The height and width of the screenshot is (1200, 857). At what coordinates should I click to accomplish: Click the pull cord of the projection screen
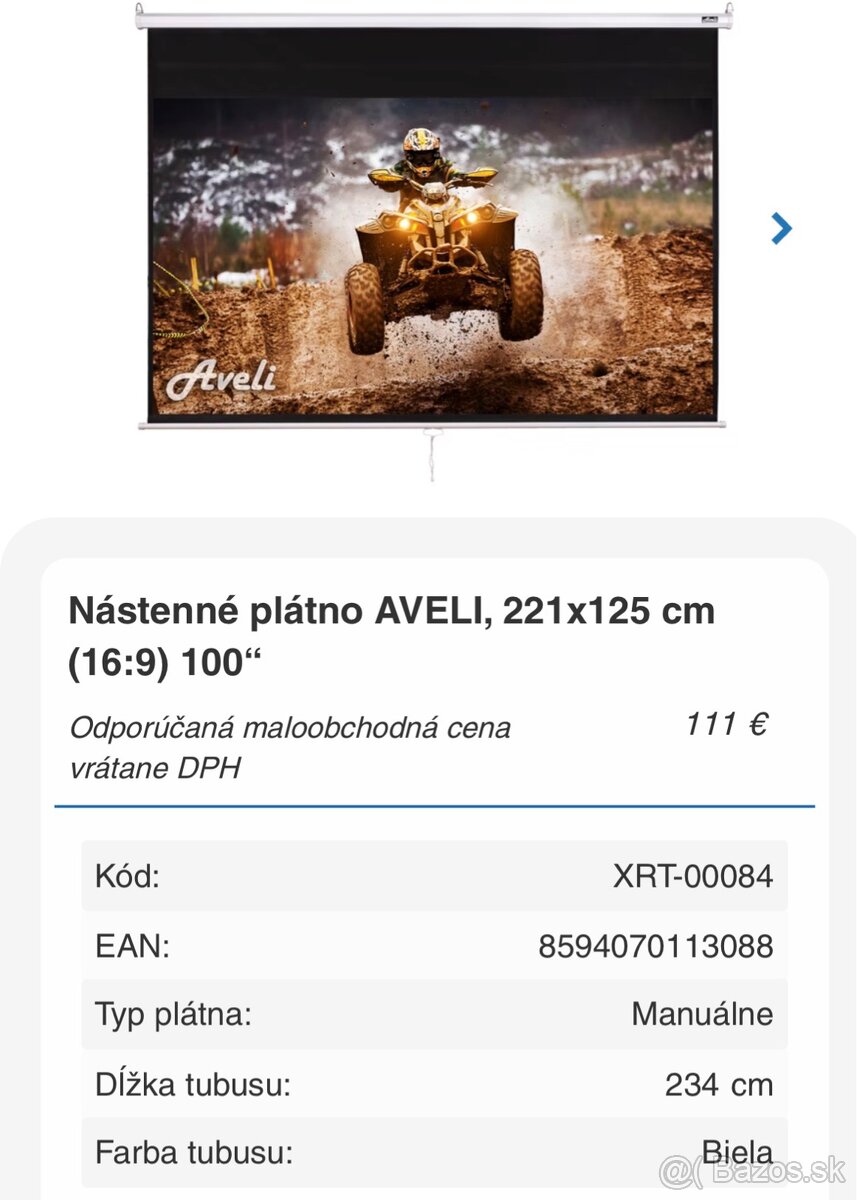coord(434,455)
